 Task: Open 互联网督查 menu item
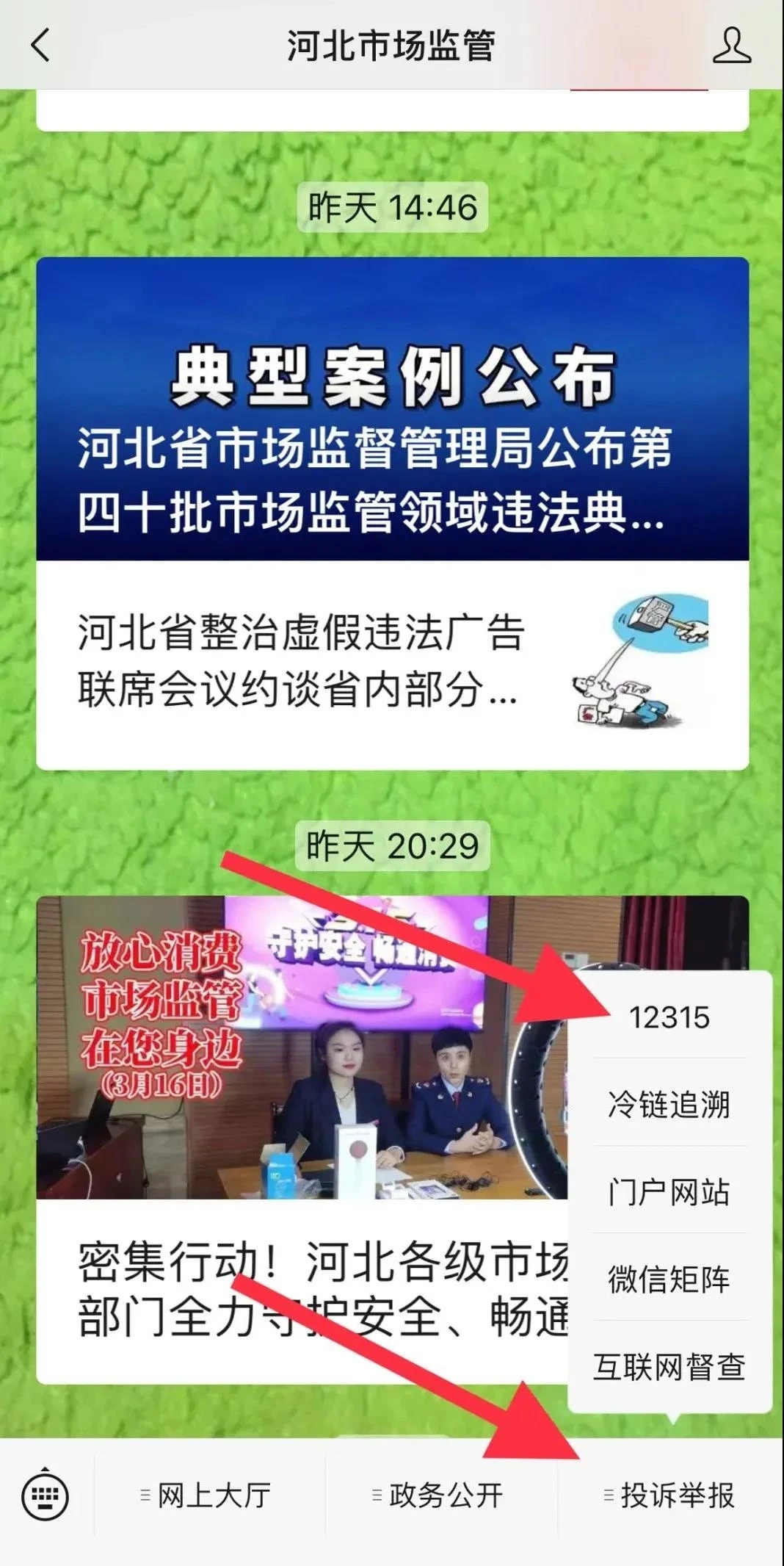click(x=669, y=1367)
